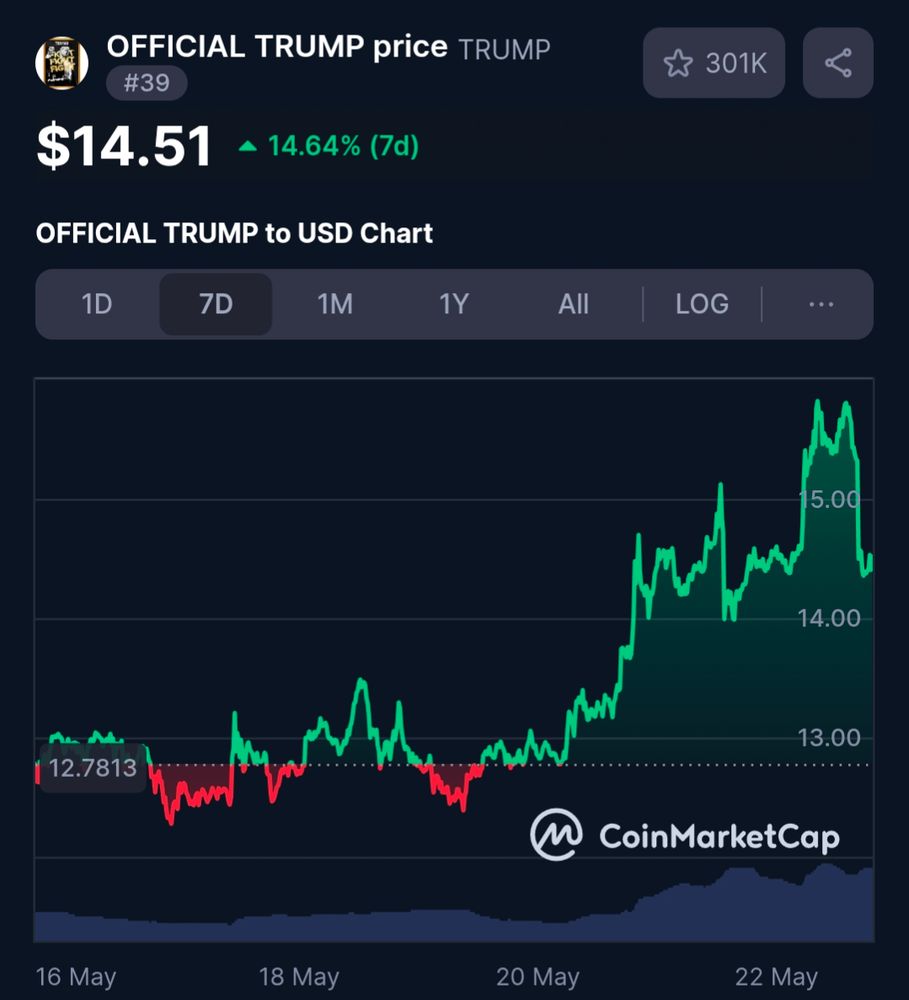Viewport: 909px width, 1000px height.
Task: Toggle LOG scale on the chart
Action: [x=702, y=304]
